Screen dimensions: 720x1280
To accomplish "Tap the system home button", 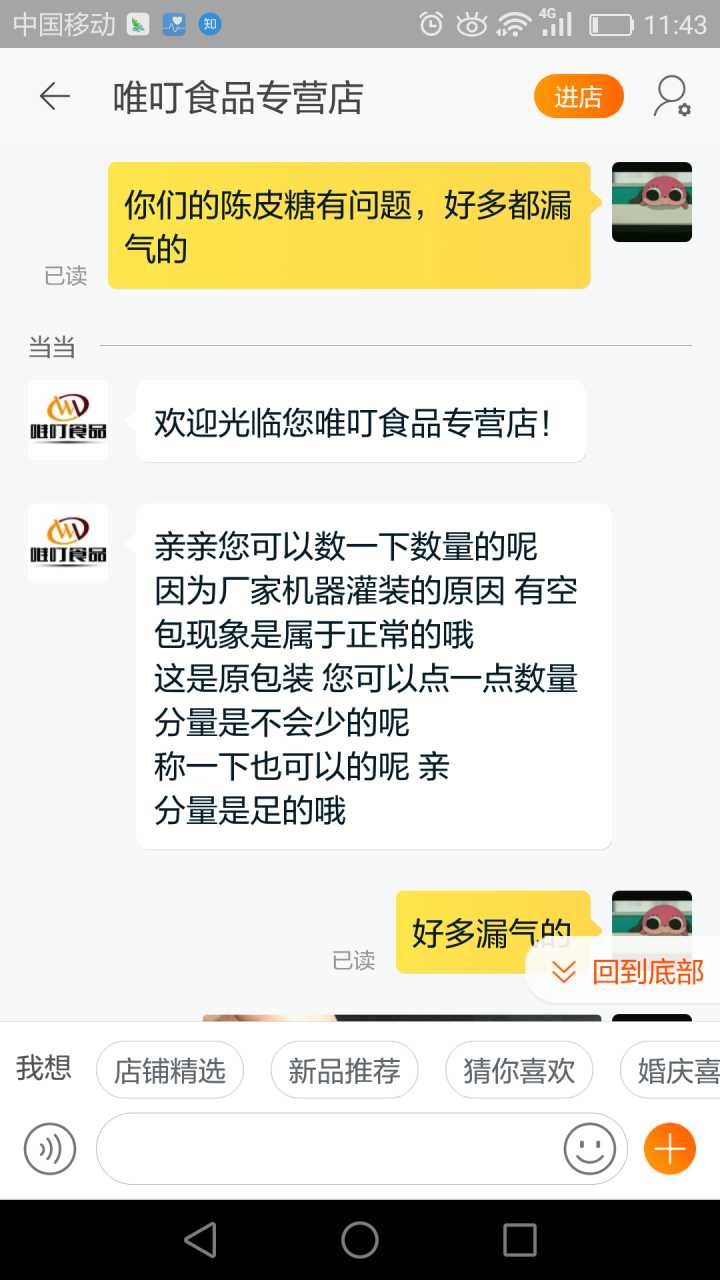I will 360,1240.
